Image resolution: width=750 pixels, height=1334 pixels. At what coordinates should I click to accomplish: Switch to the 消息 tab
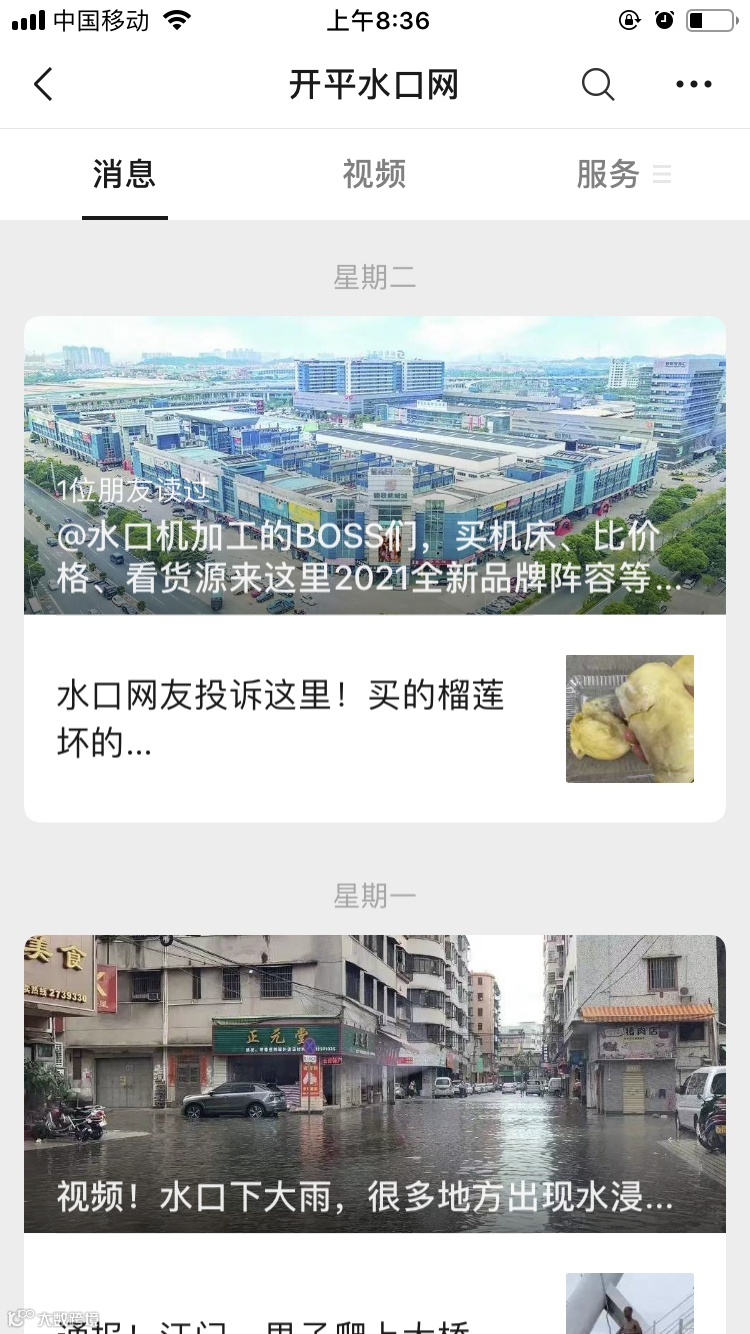click(x=124, y=175)
